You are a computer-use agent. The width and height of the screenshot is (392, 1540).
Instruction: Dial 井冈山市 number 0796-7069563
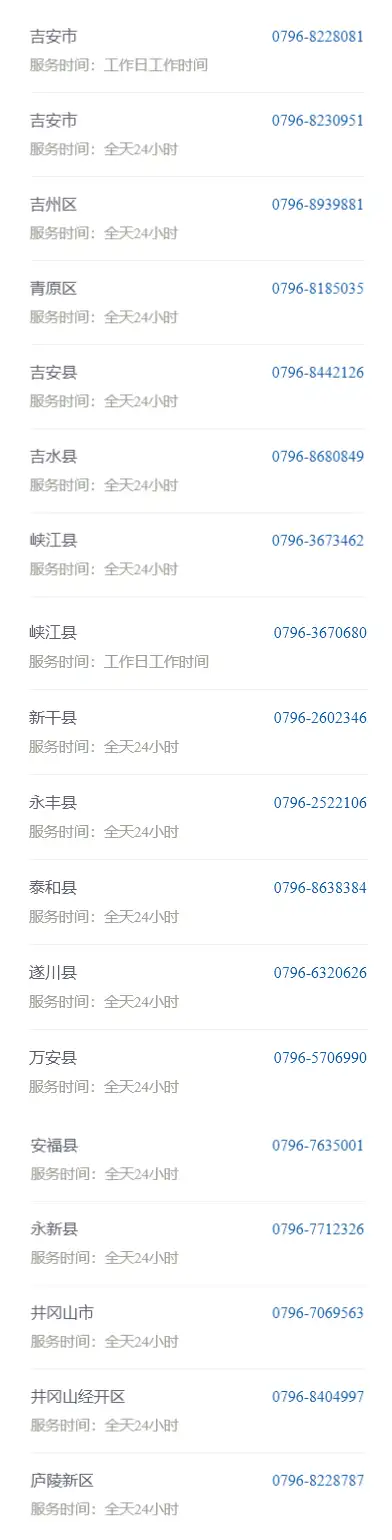tap(318, 1313)
